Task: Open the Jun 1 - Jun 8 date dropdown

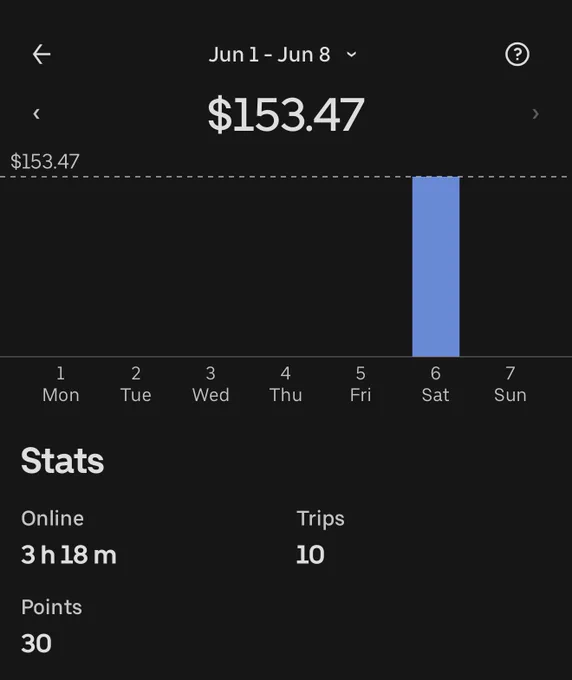Action: pos(282,55)
